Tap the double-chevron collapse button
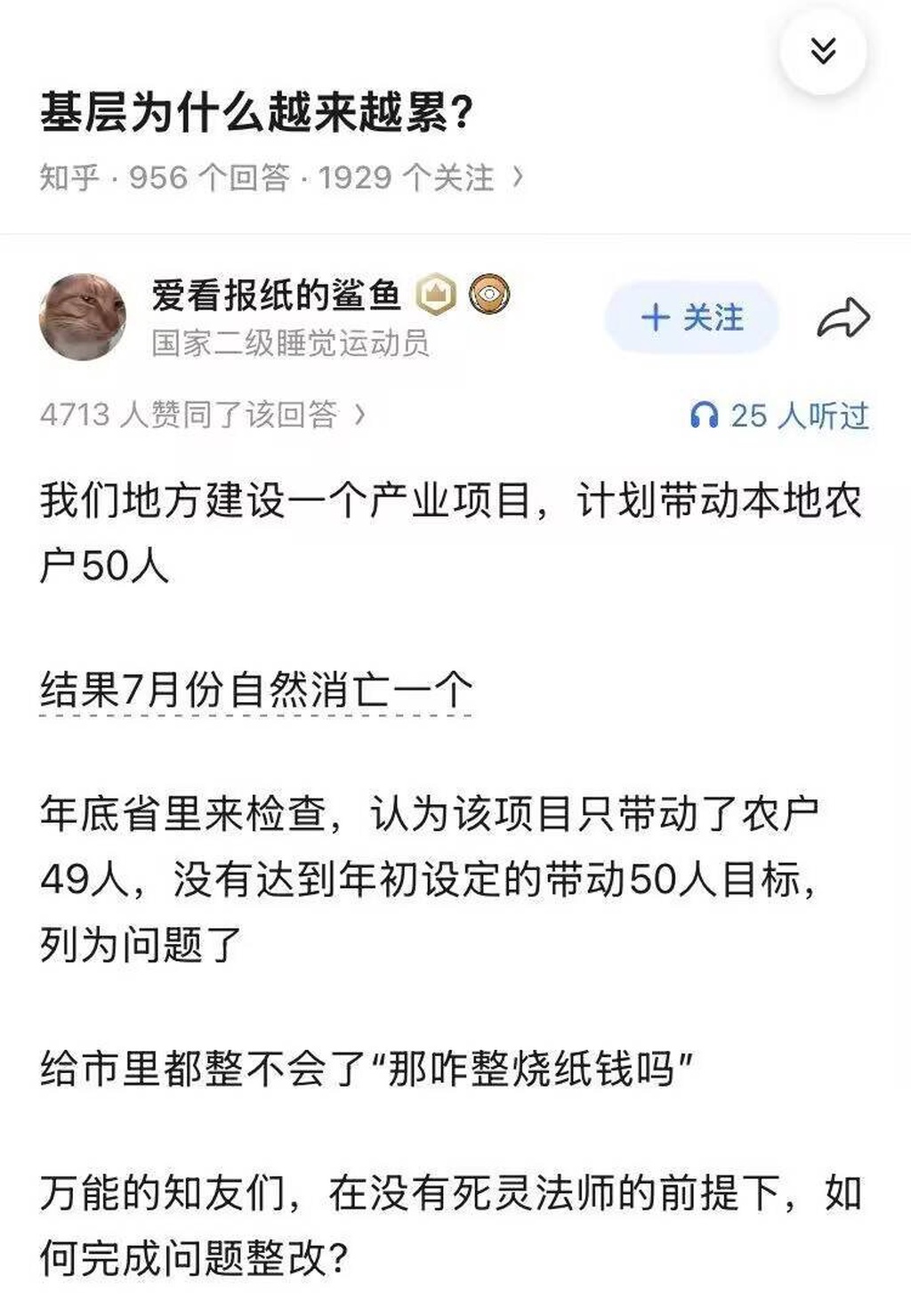This screenshot has width=911, height=1316. pos(823,51)
